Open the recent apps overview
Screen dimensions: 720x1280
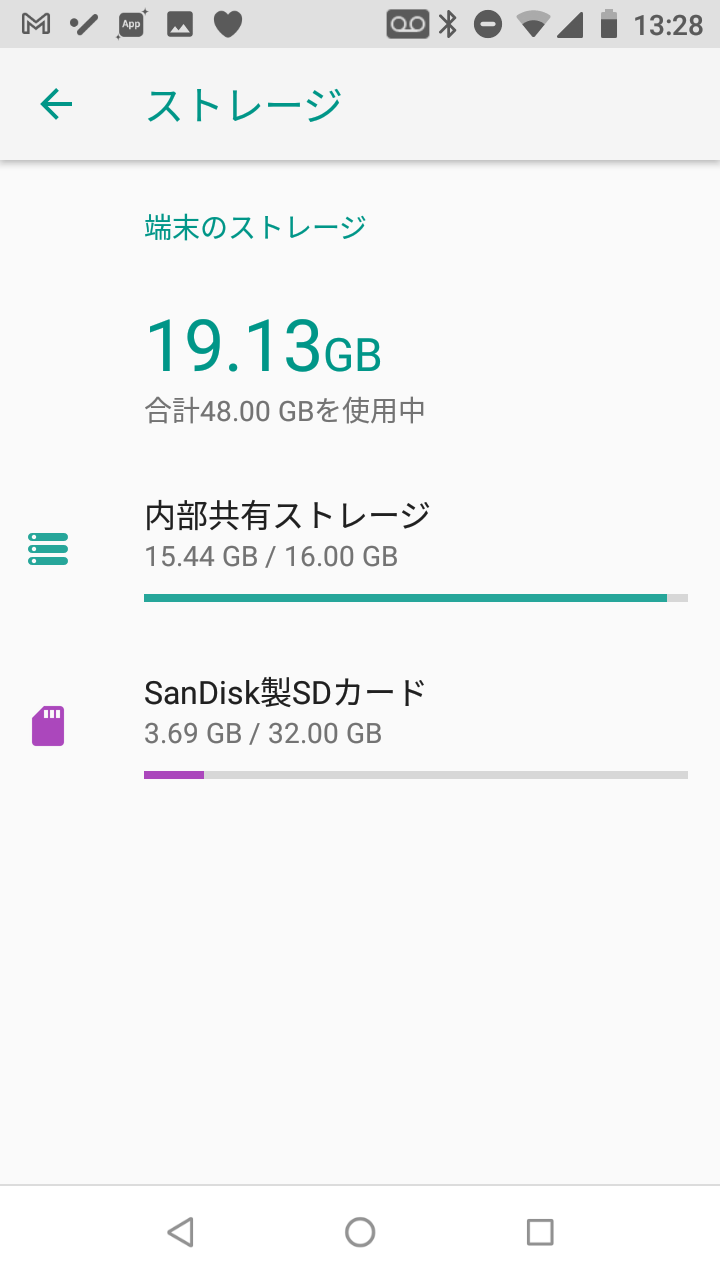coord(540,1232)
